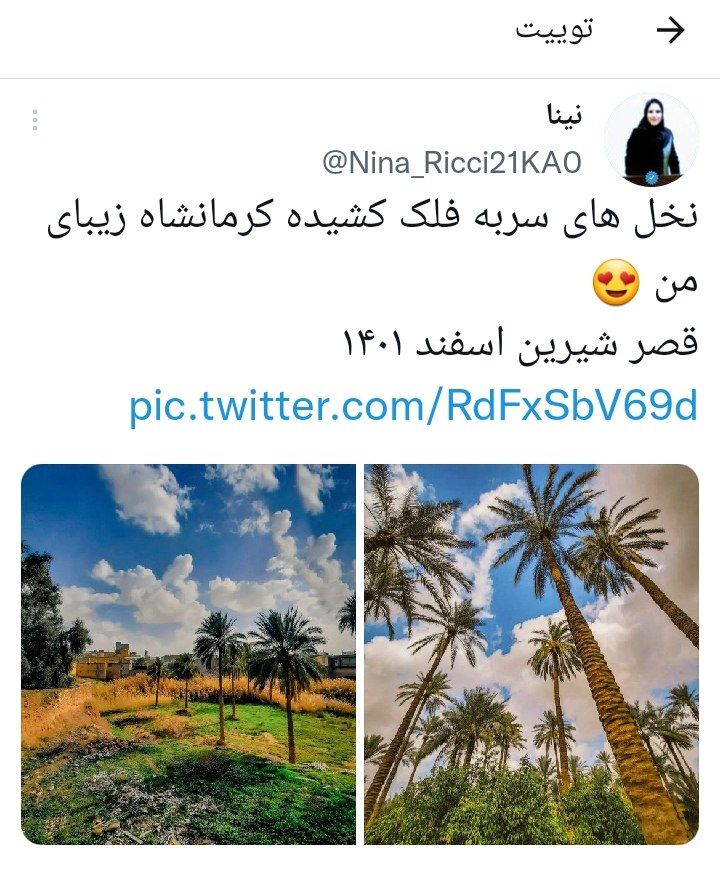Open the @Nina_Ricci21KA0 profile handle
This screenshot has width=720, height=869.
pyautogui.click(x=451, y=163)
